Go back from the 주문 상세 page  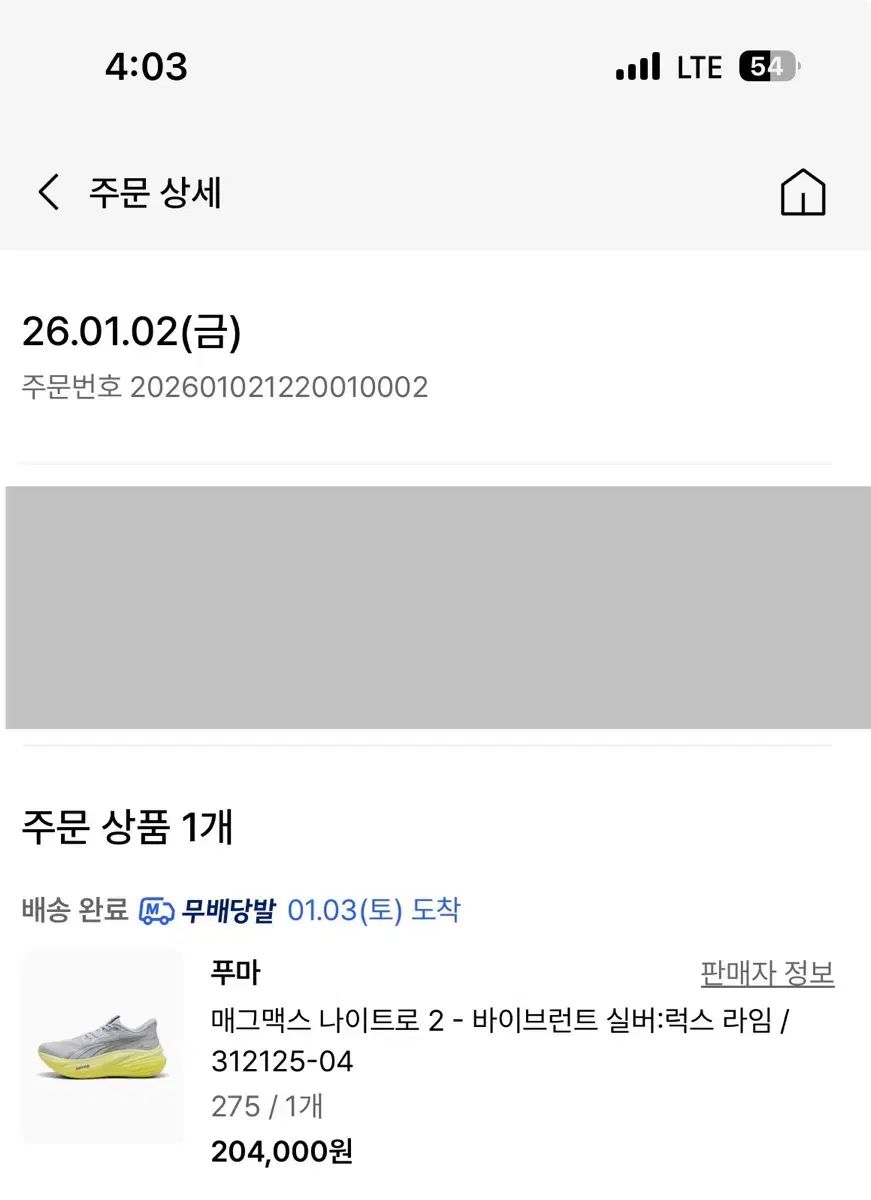click(49, 192)
